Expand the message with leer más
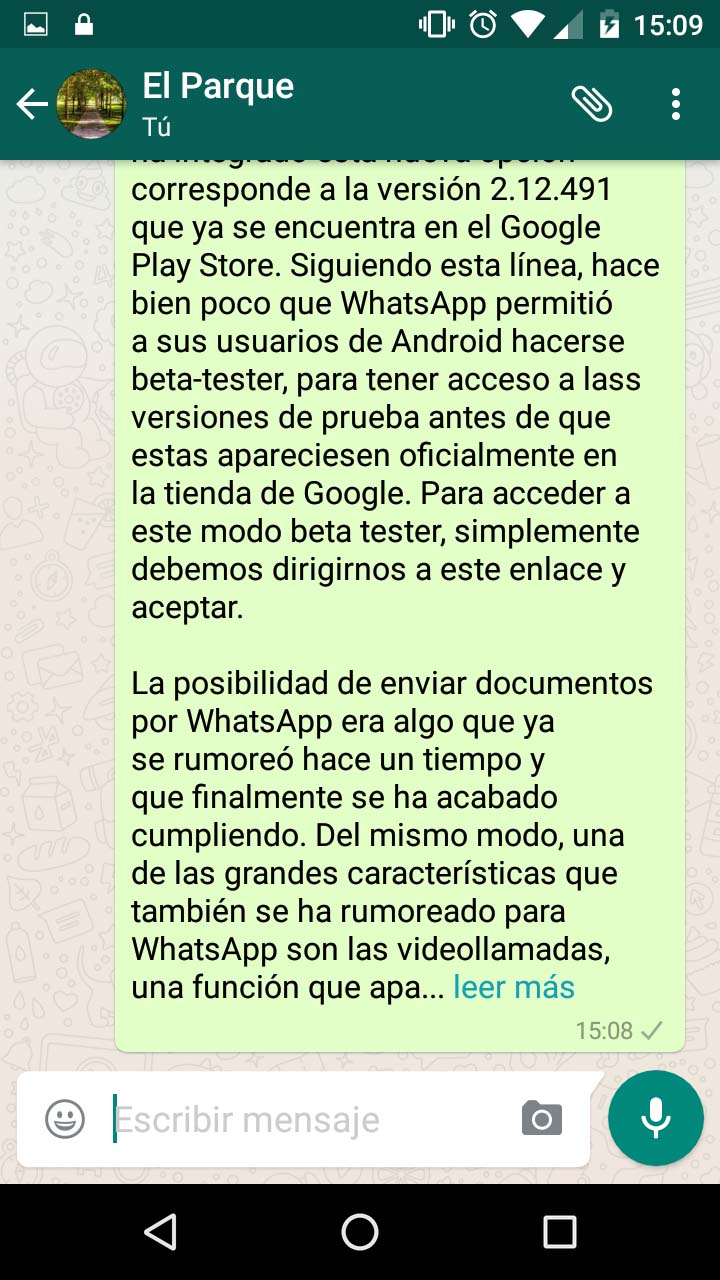 (x=514, y=987)
